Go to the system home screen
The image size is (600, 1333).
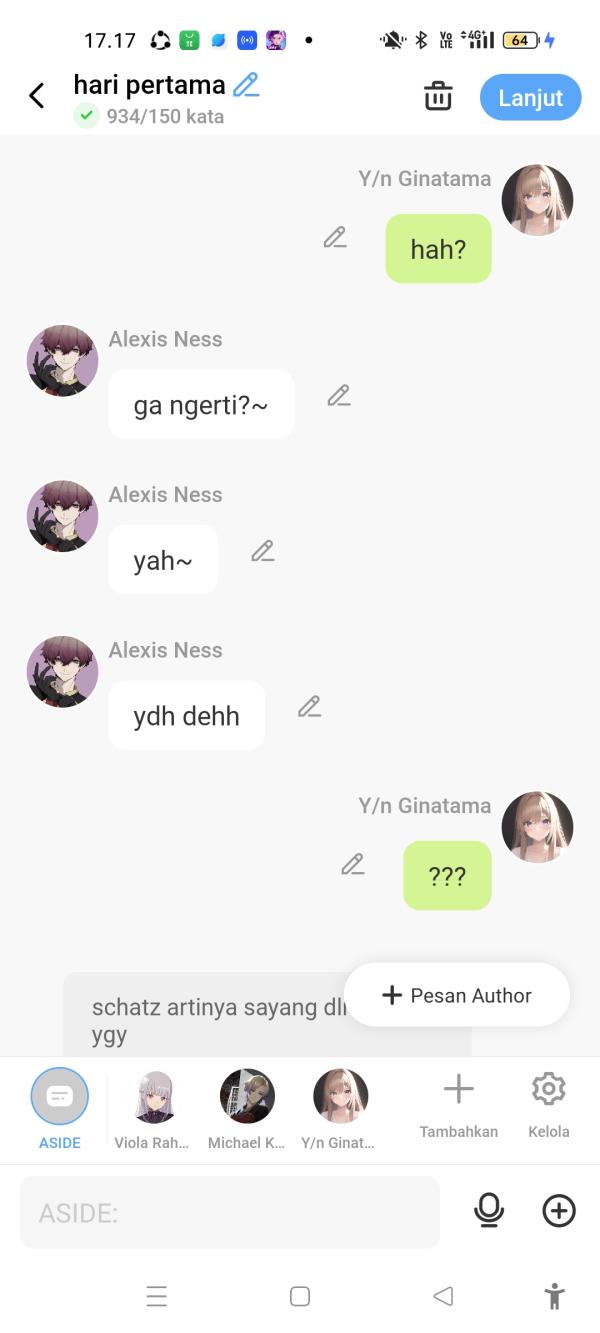300,1297
